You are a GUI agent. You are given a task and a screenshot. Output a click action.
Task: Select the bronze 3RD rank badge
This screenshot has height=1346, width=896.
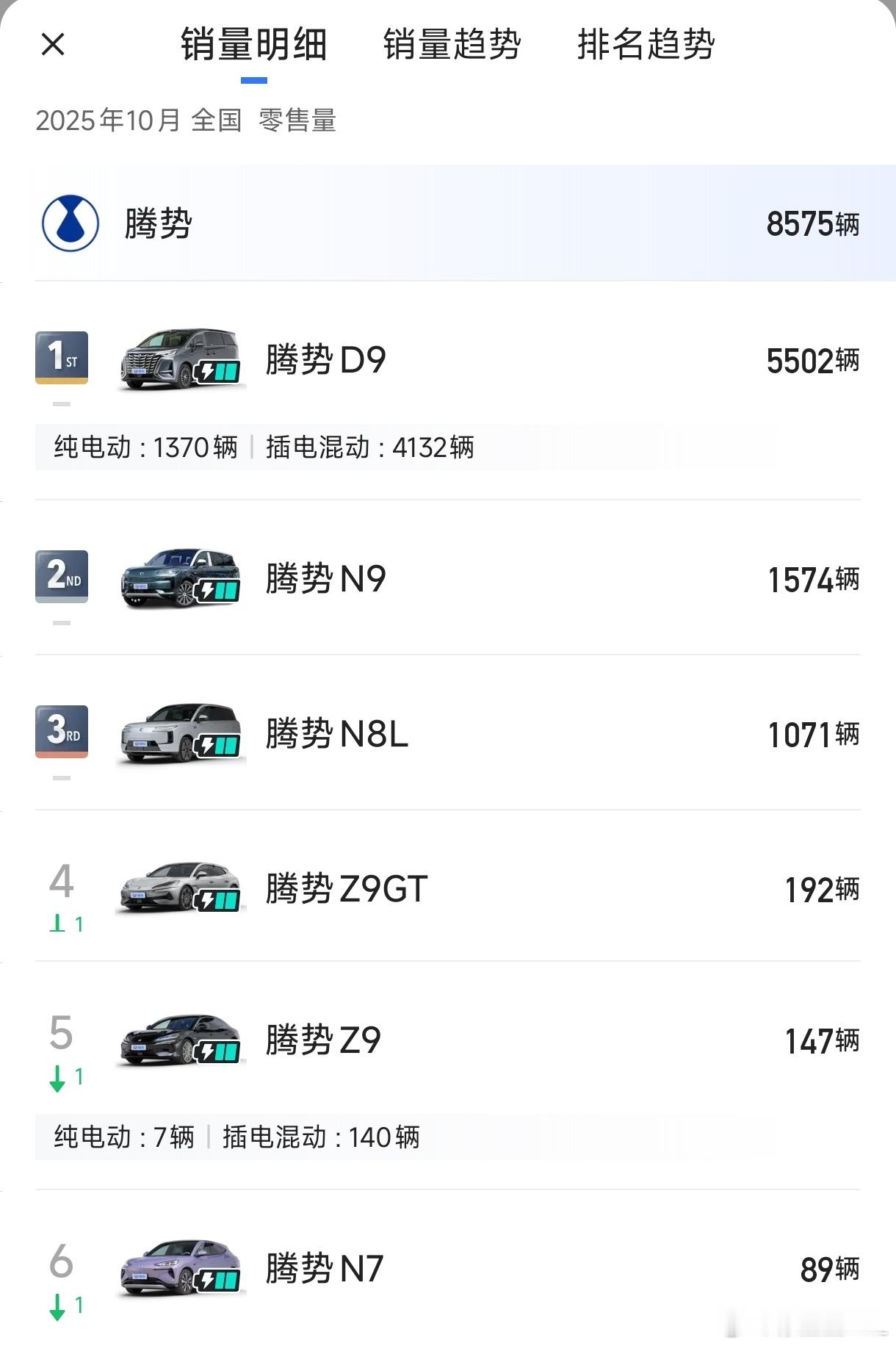61,733
